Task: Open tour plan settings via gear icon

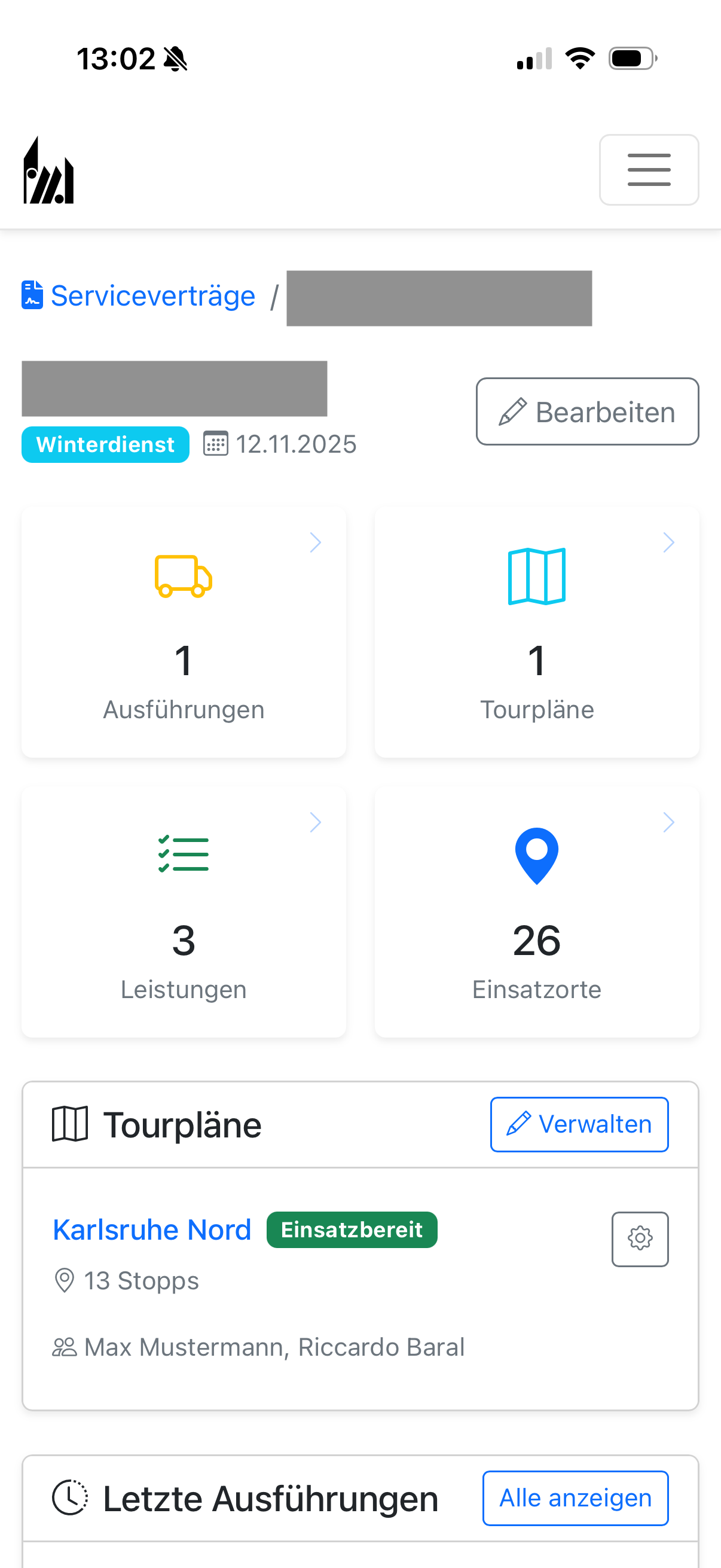Action: pyautogui.click(x=640, y=1239)
